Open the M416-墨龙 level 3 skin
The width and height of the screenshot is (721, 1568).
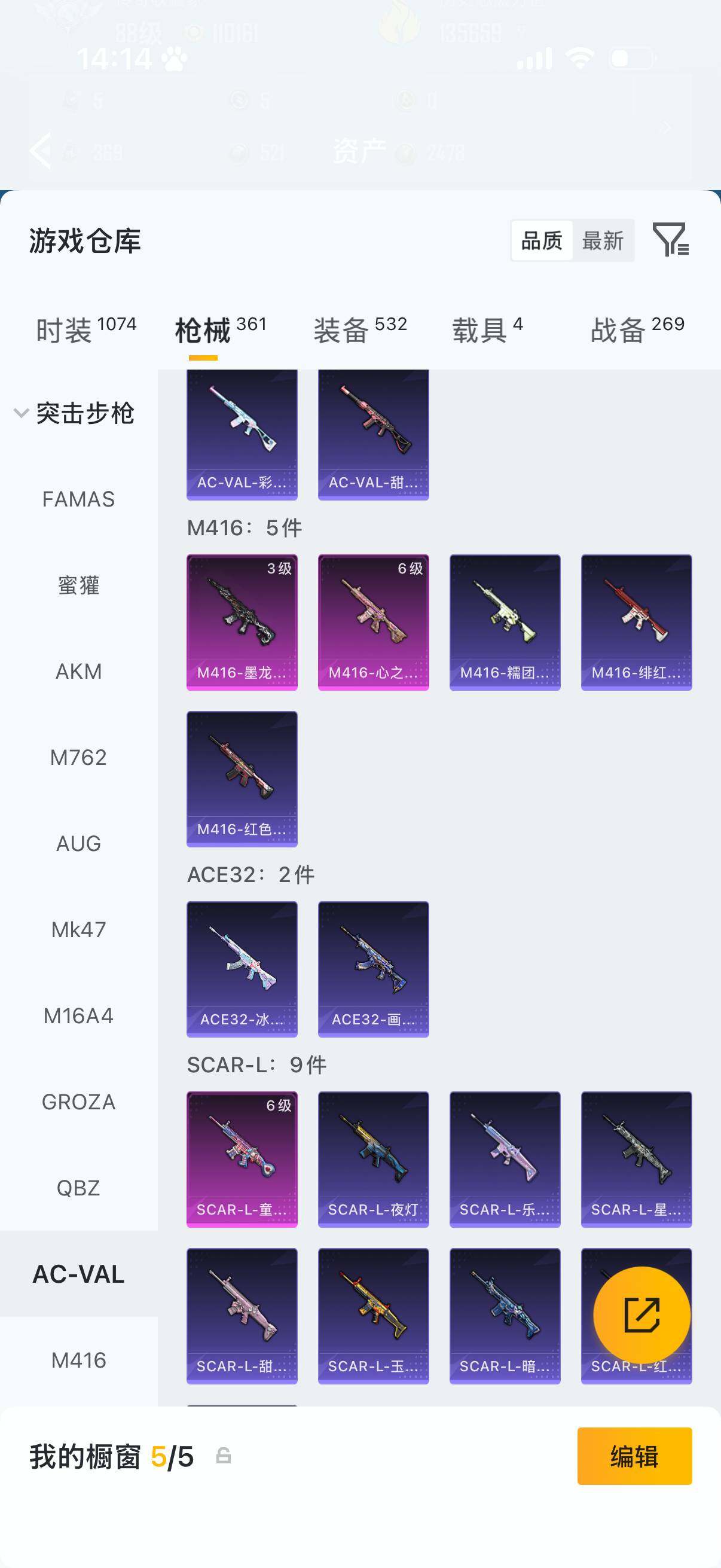(x=242, y=622)
